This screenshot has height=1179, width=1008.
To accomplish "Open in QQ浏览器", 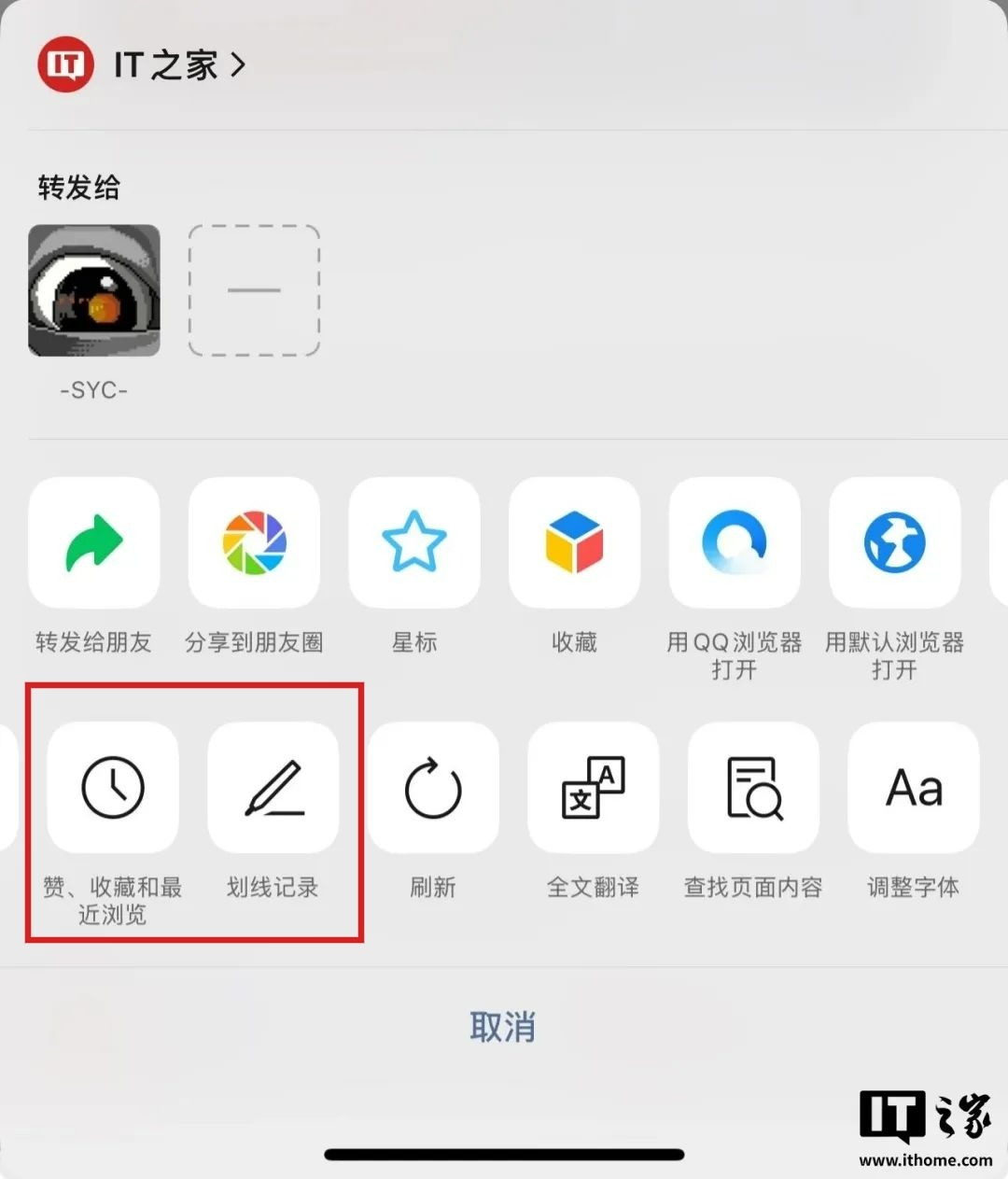I will [x=735, y=542].
